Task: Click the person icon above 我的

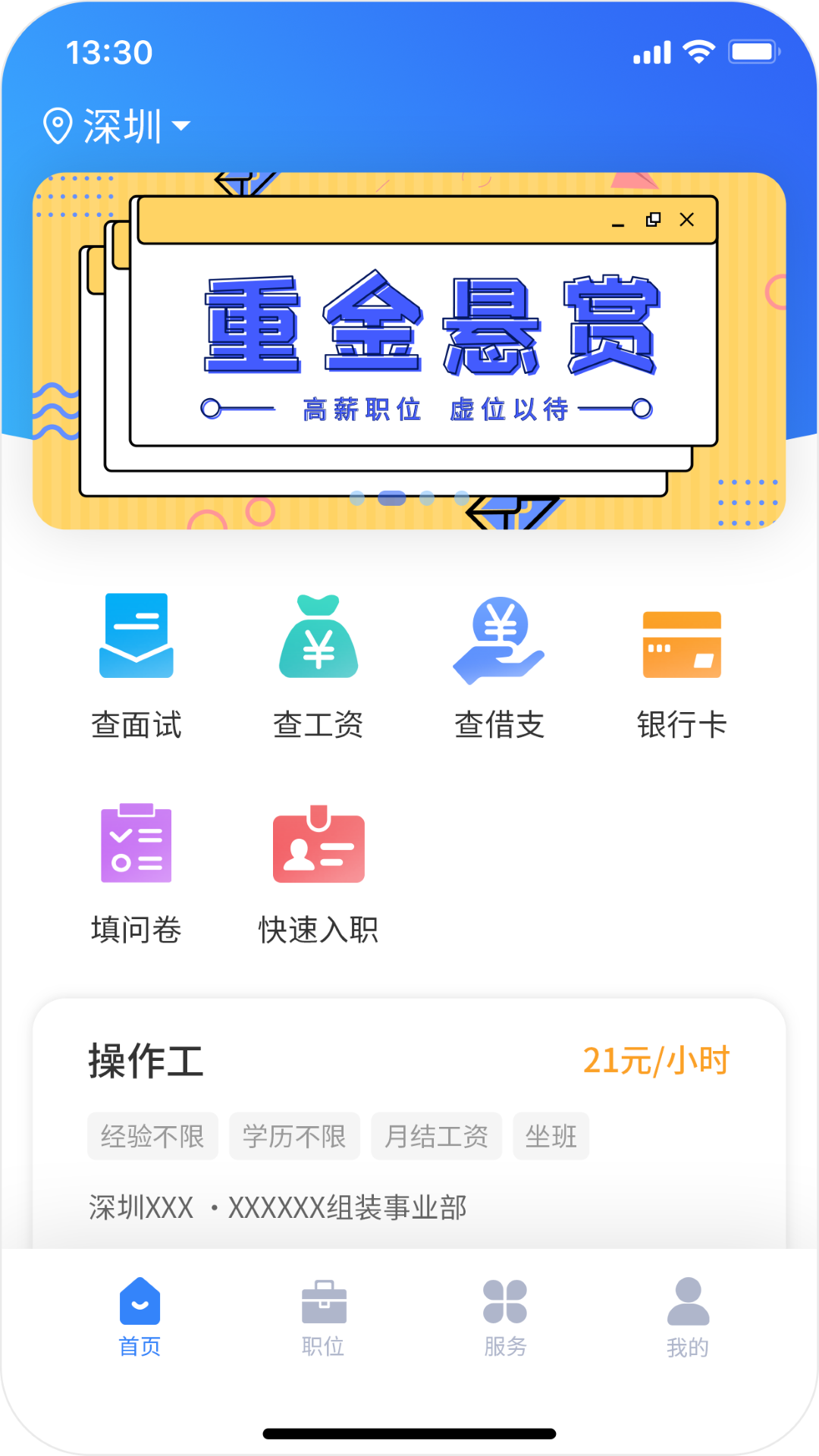Action: [686, 1289]
